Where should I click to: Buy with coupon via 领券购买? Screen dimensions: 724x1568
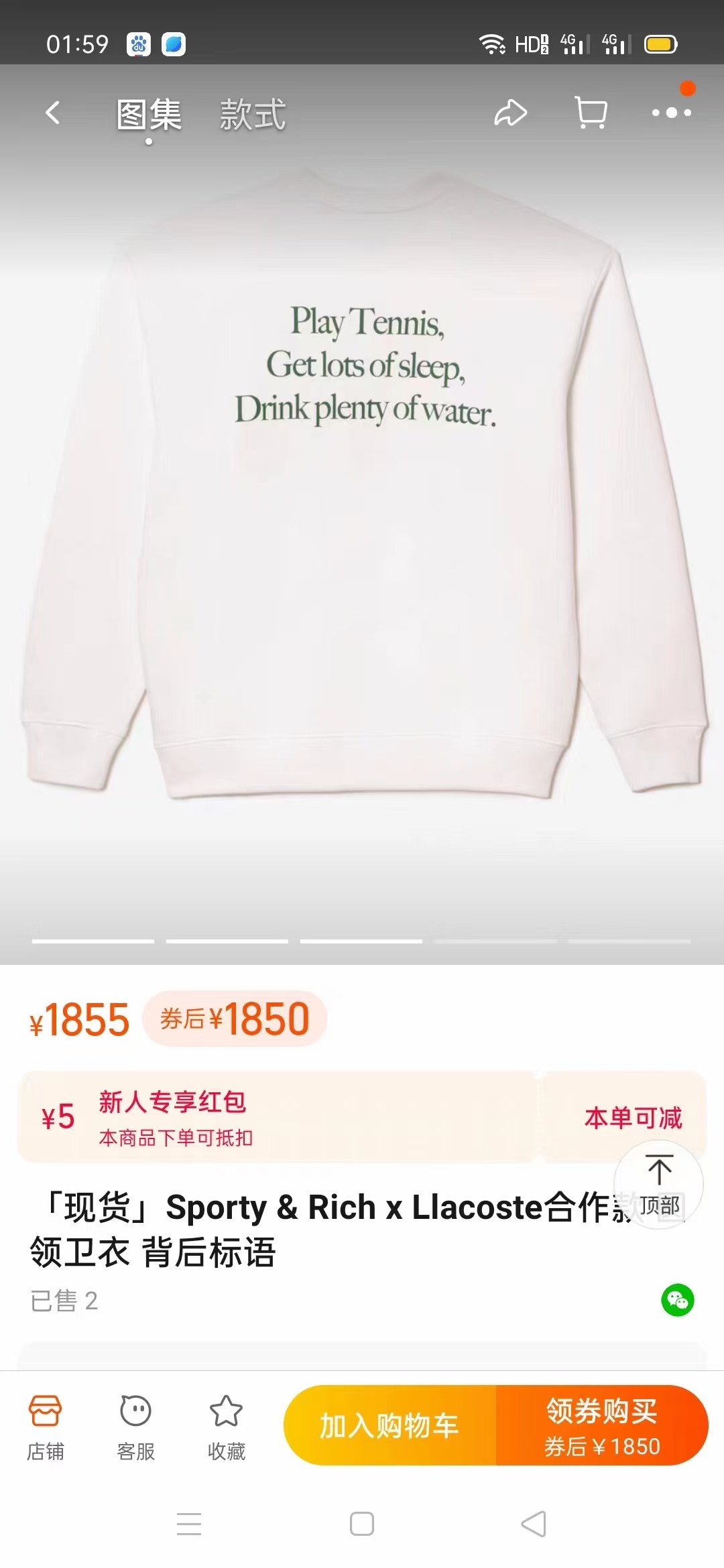601,1425
